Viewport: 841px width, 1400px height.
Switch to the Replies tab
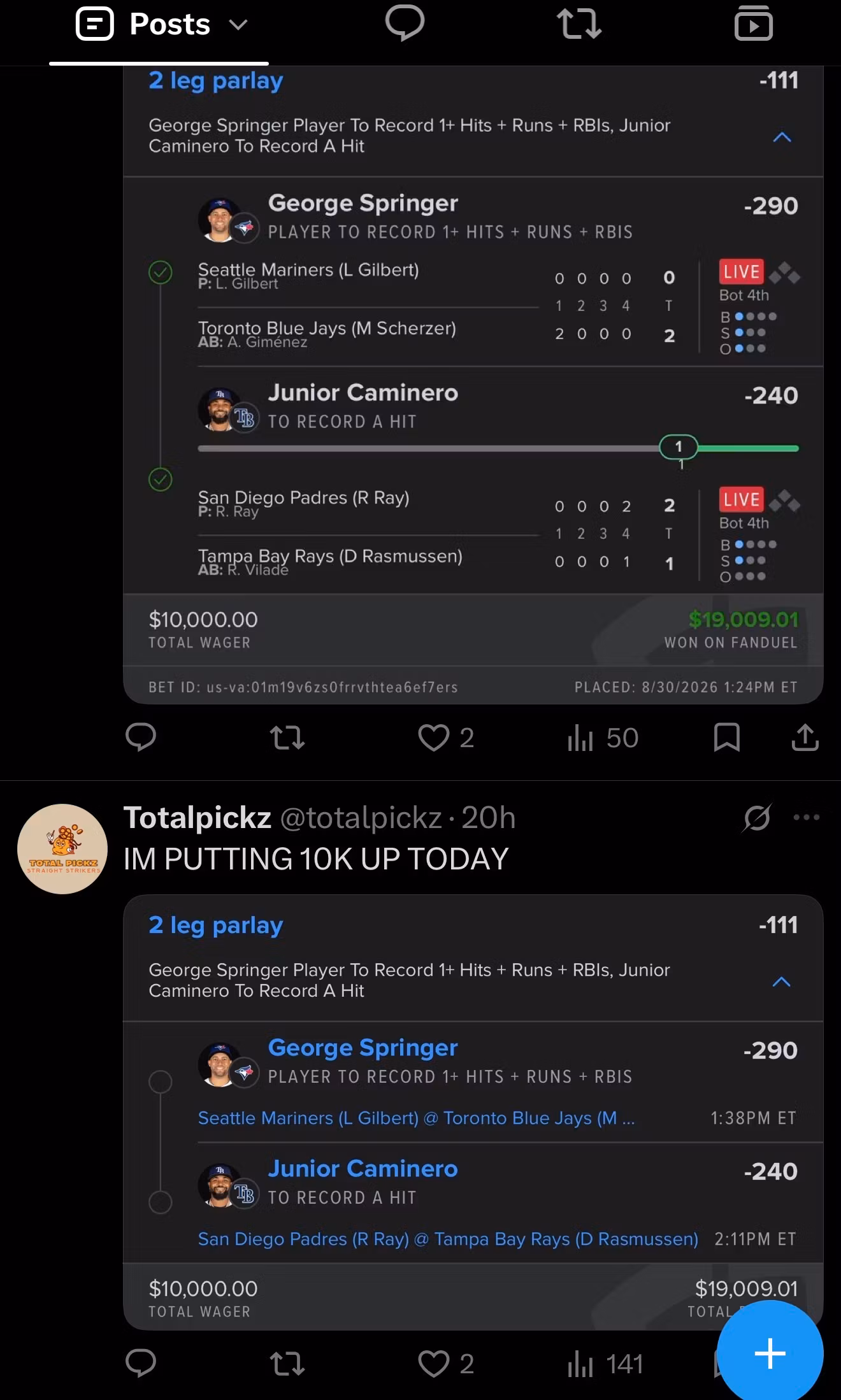tap(405, 24)
